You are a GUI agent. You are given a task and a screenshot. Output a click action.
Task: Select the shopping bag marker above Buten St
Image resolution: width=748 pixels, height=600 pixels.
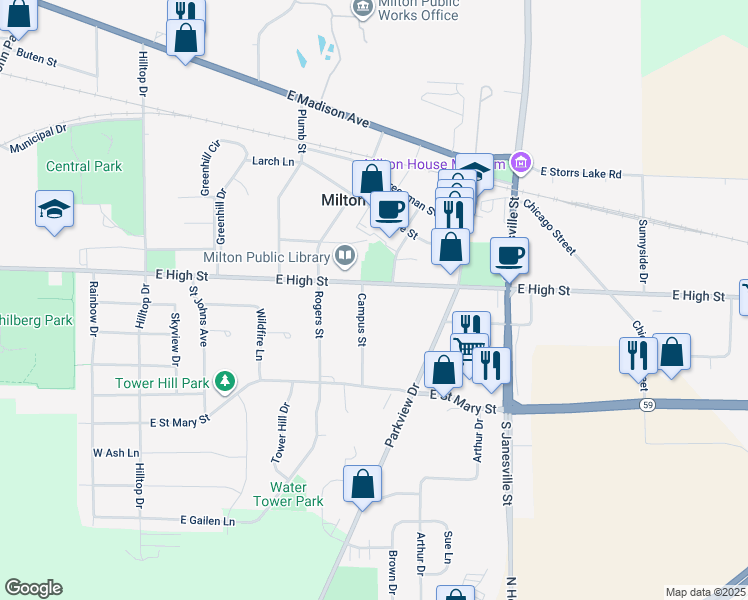[x=186, y=38]
